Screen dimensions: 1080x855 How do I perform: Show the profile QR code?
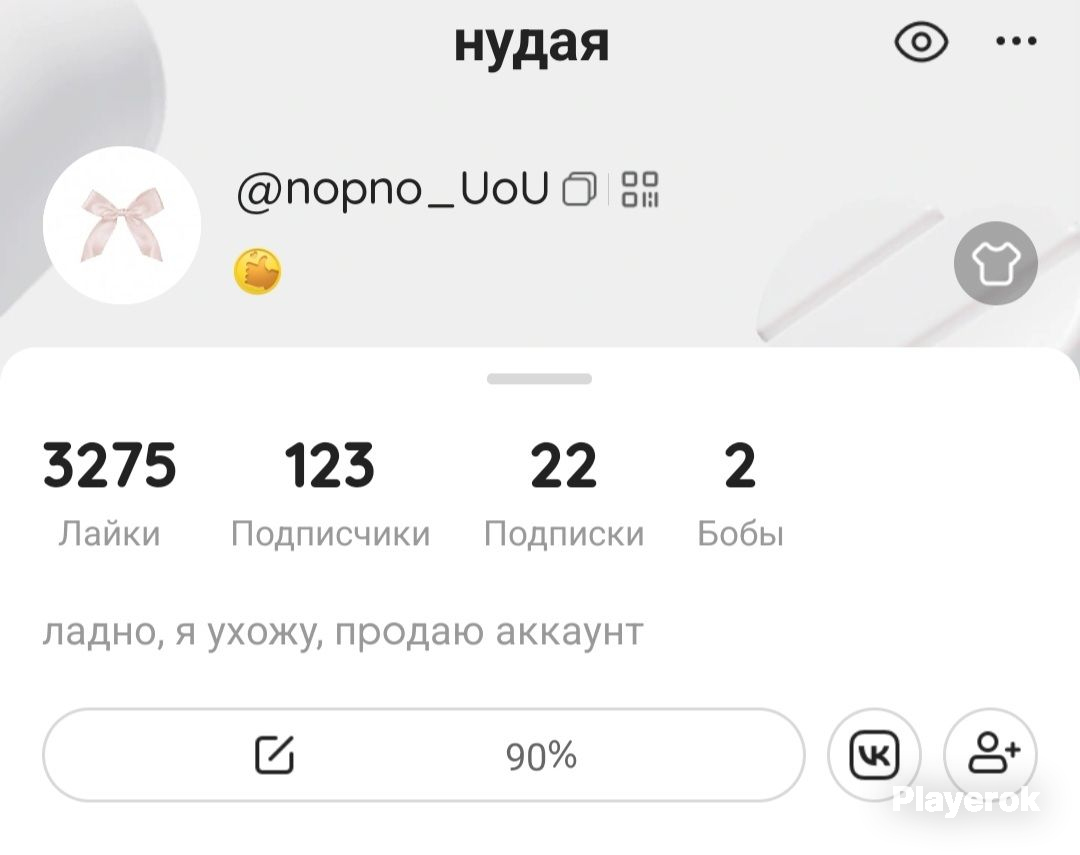click(x=640, y=189)
